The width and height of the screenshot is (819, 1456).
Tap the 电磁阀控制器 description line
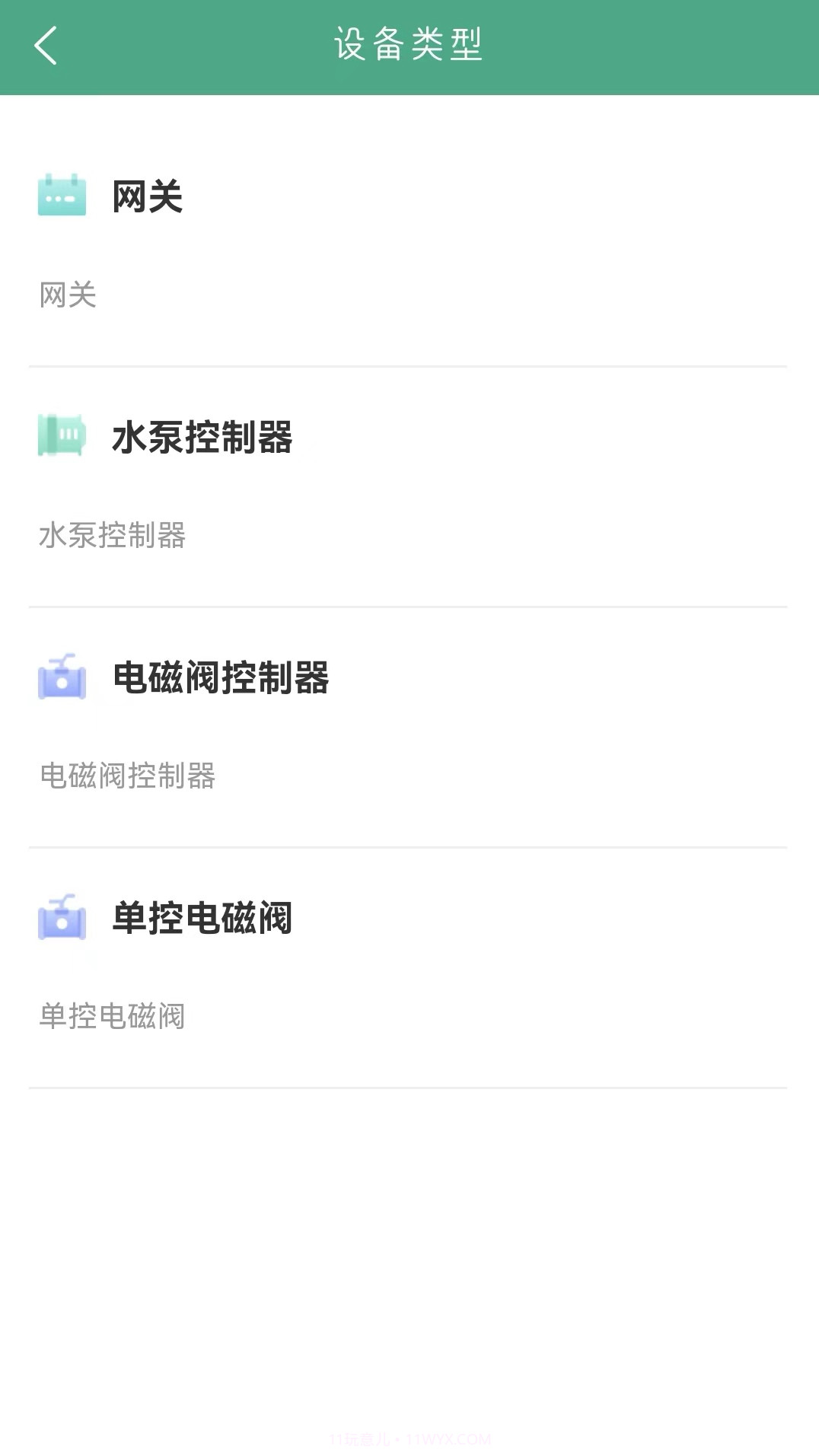128,777
